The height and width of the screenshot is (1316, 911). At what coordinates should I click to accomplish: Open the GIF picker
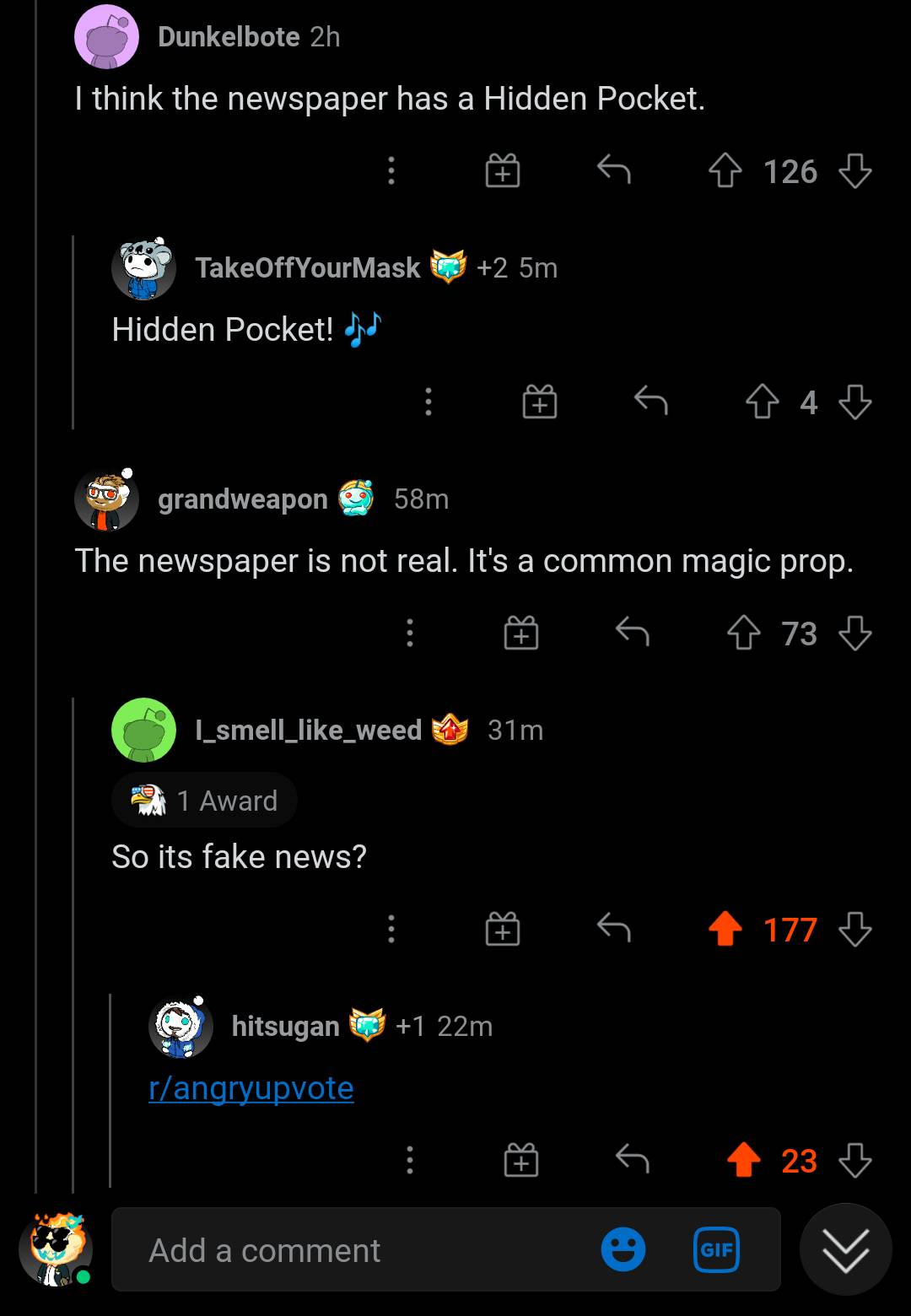(716, 1250)
